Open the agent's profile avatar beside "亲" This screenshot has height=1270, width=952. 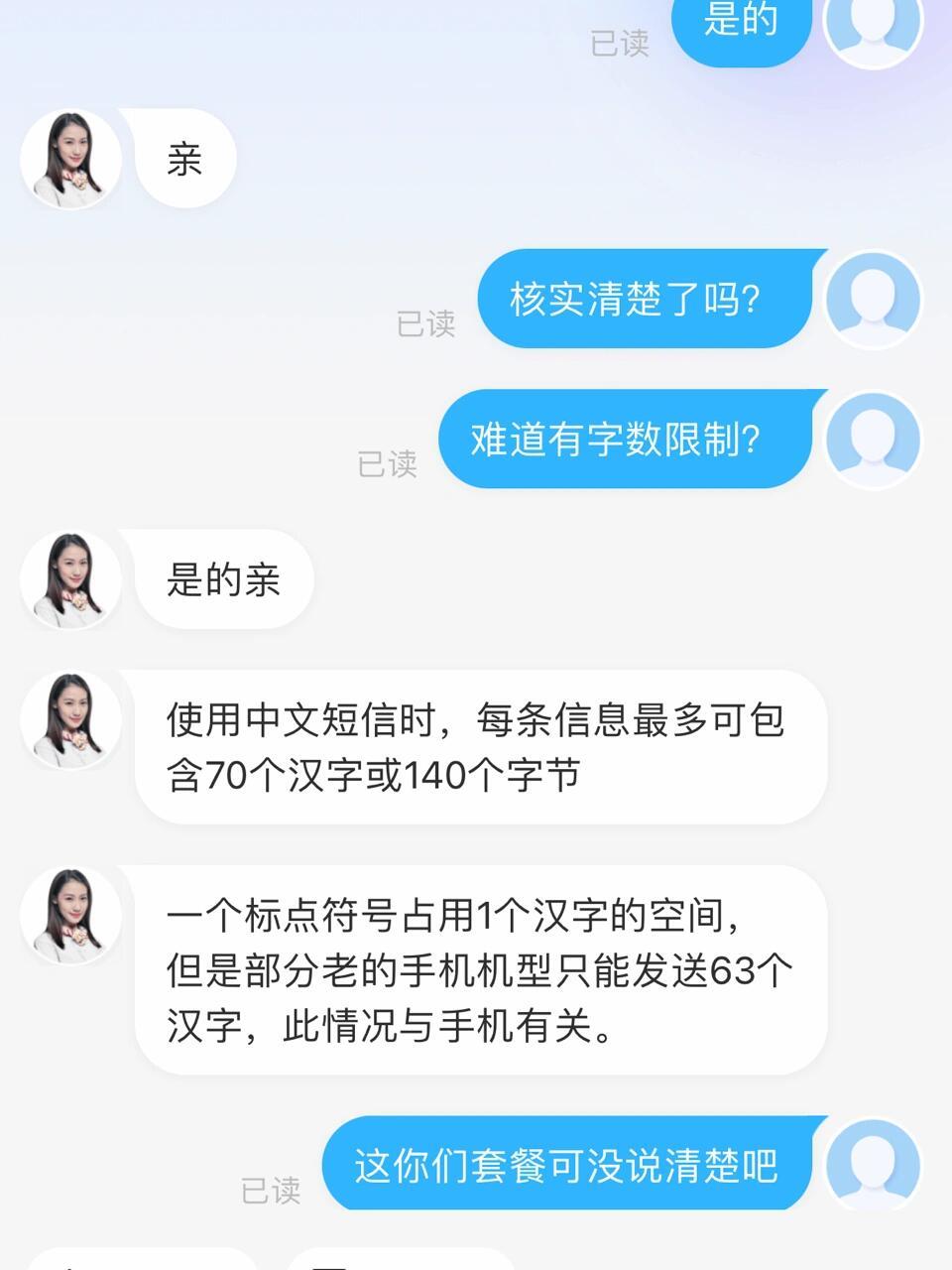point(70,159)
